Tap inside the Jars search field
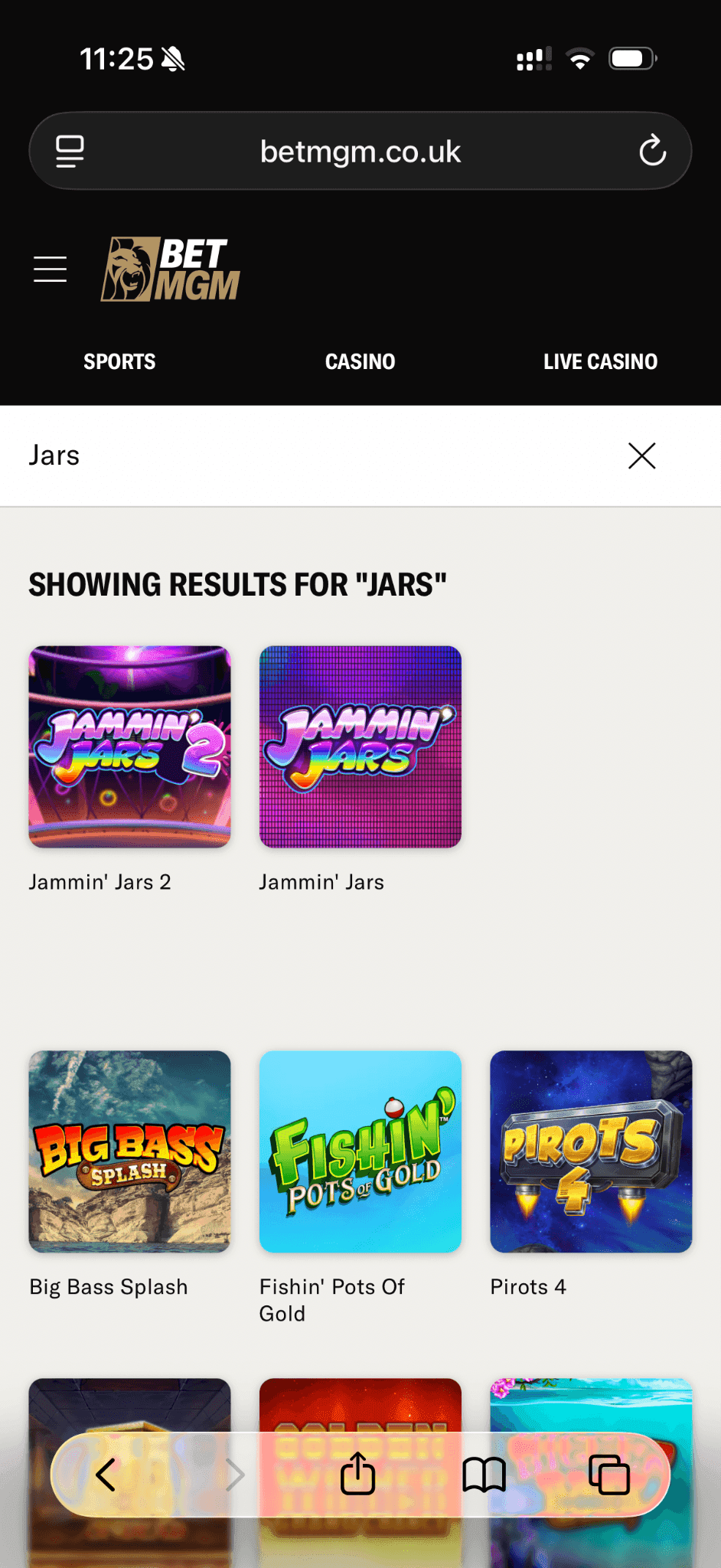 (x=230, y=456)
